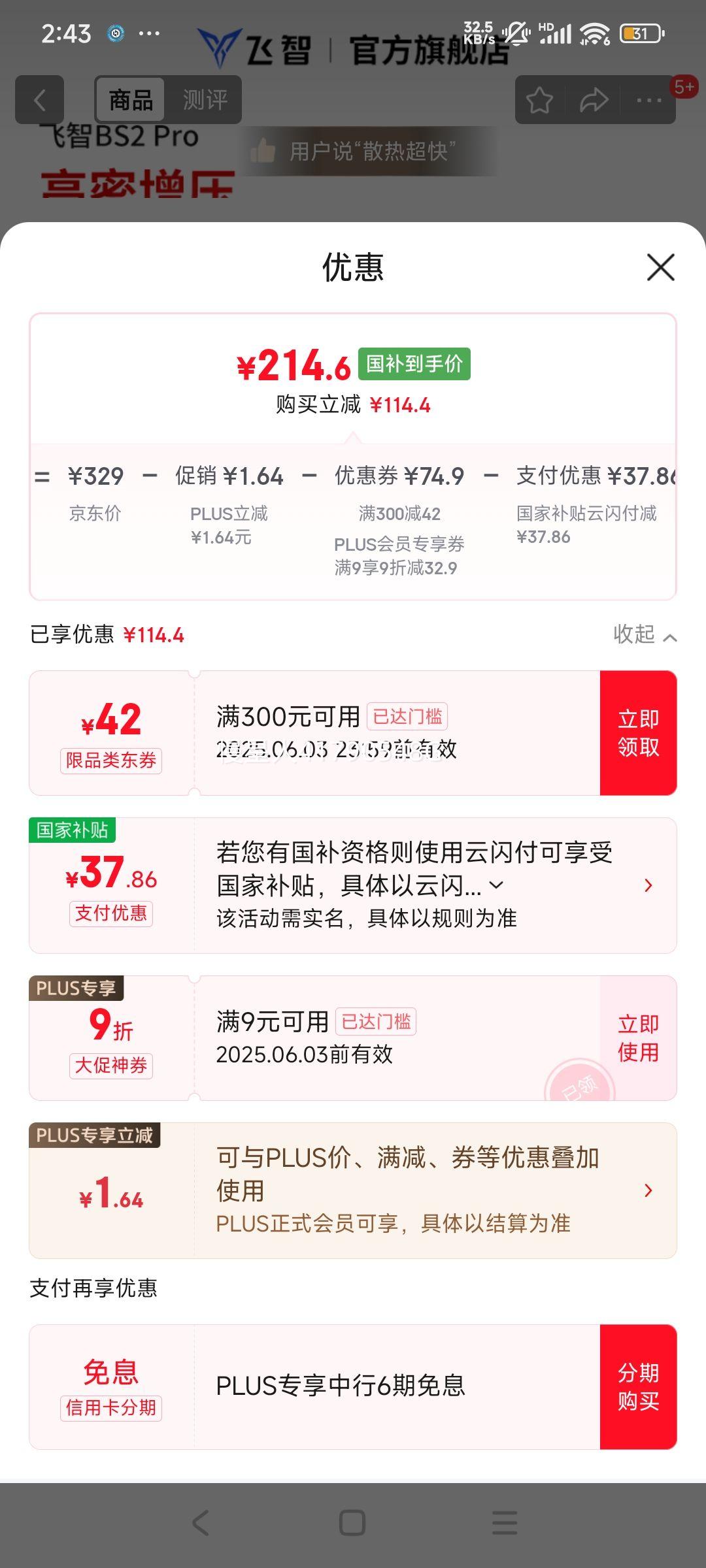706x1568 pixels.
Task: Close the 优惠 discount panel
Action: (660, 268)
